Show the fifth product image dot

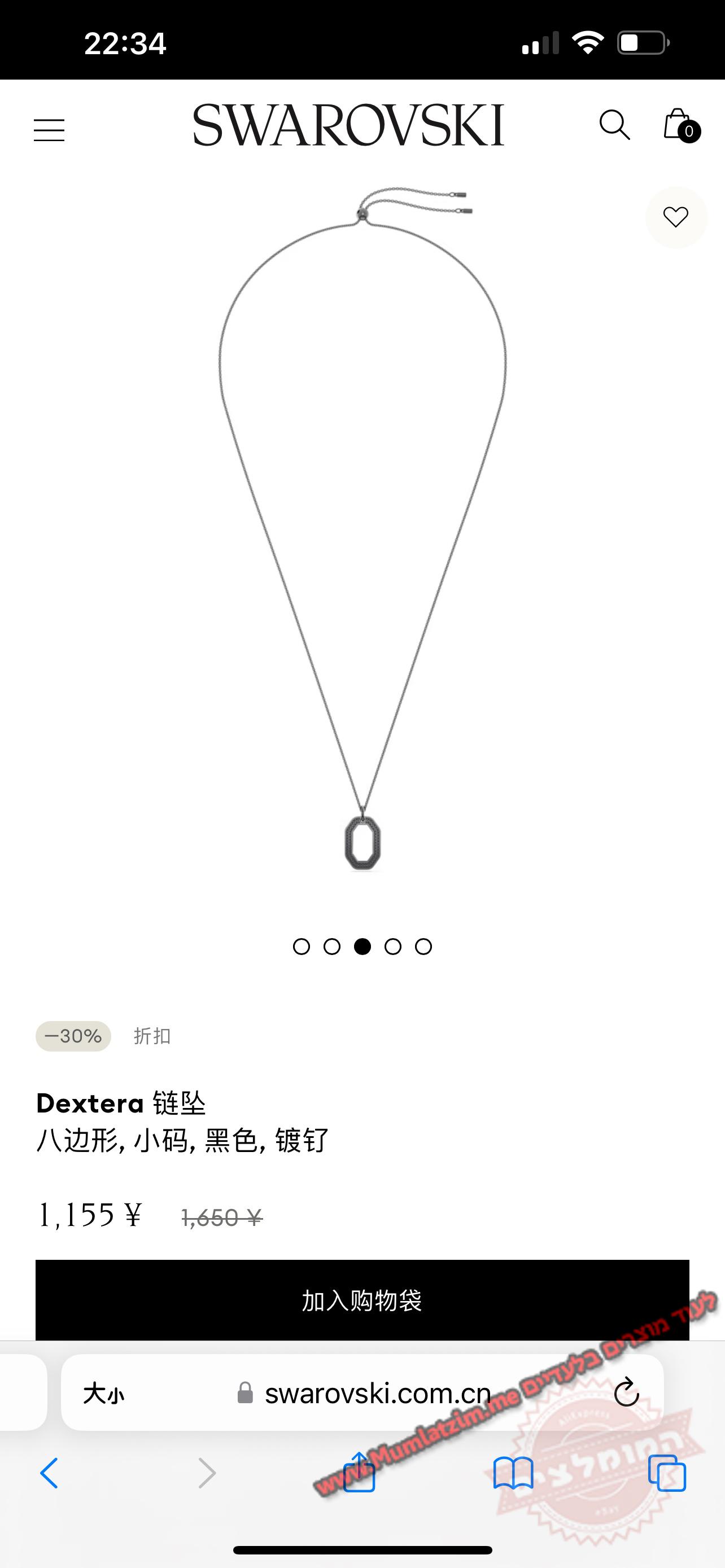click(x=423, y=947)
